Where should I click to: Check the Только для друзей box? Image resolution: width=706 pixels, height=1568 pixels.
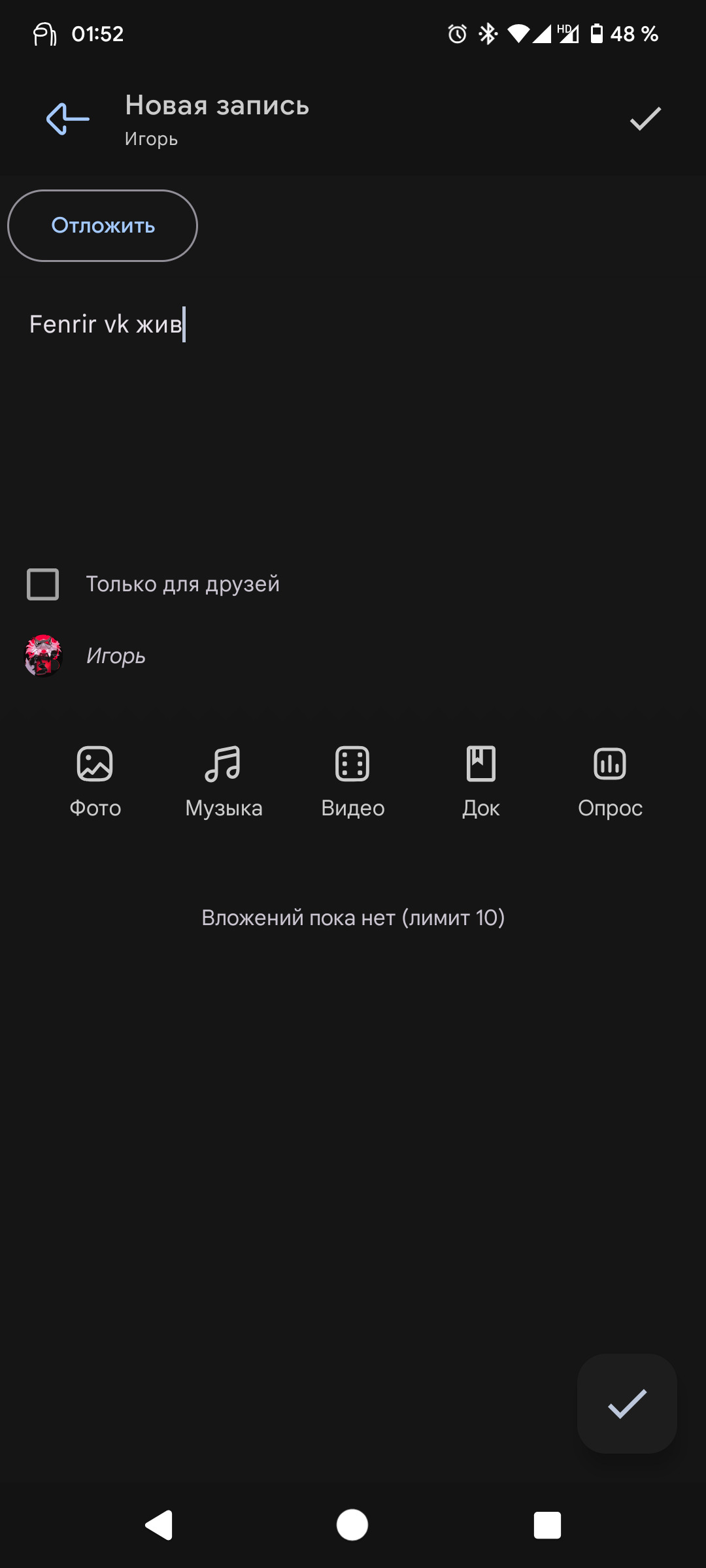[x=43, y=584]
